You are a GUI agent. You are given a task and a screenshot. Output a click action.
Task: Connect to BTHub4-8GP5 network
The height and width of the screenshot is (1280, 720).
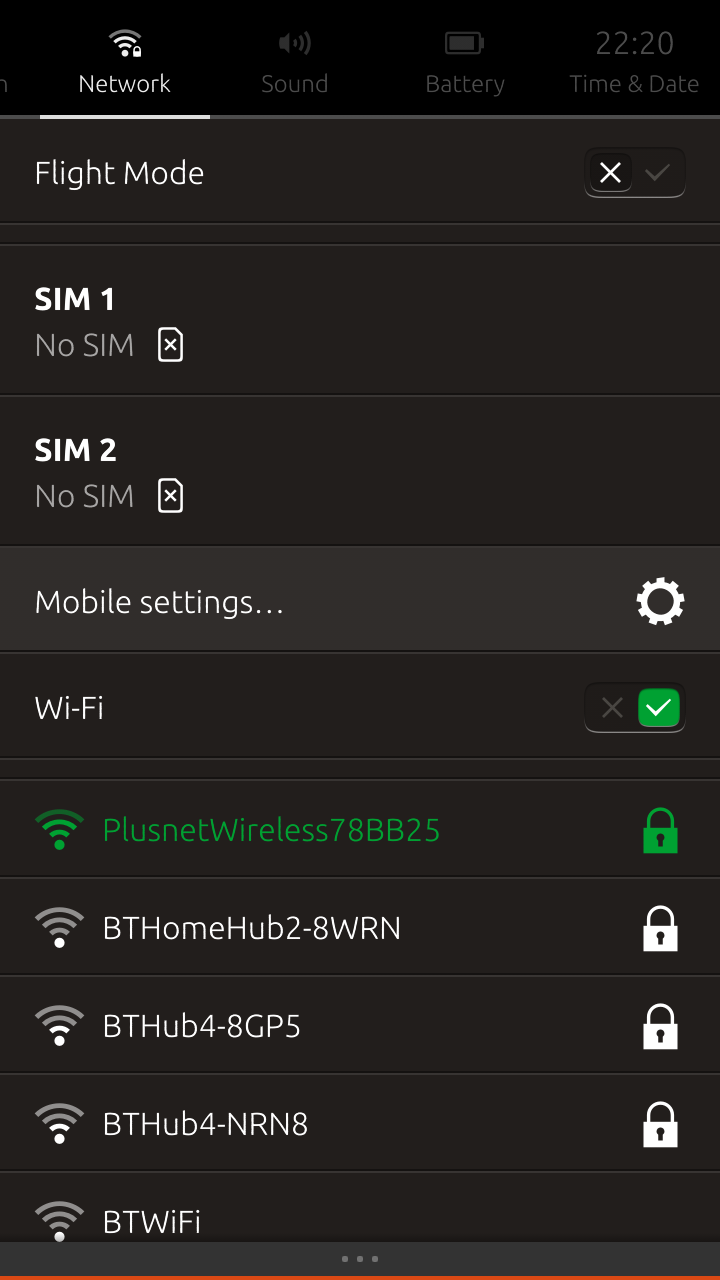coord(360,1026)
